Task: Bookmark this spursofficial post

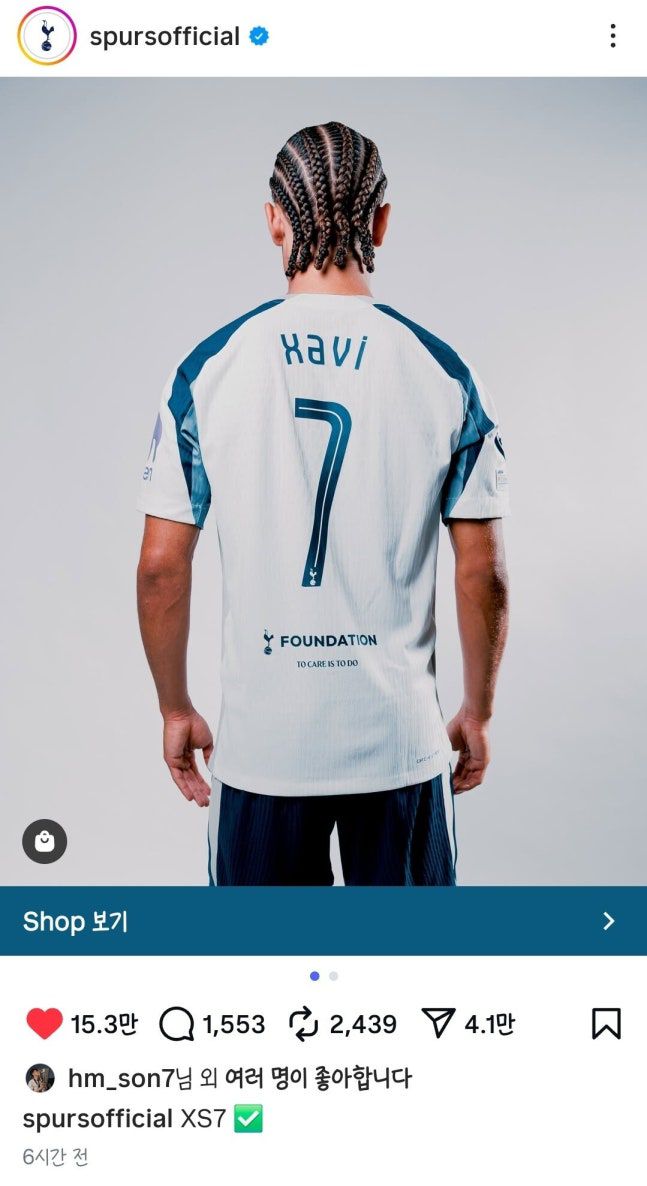Action: [x=606, y=1024]
